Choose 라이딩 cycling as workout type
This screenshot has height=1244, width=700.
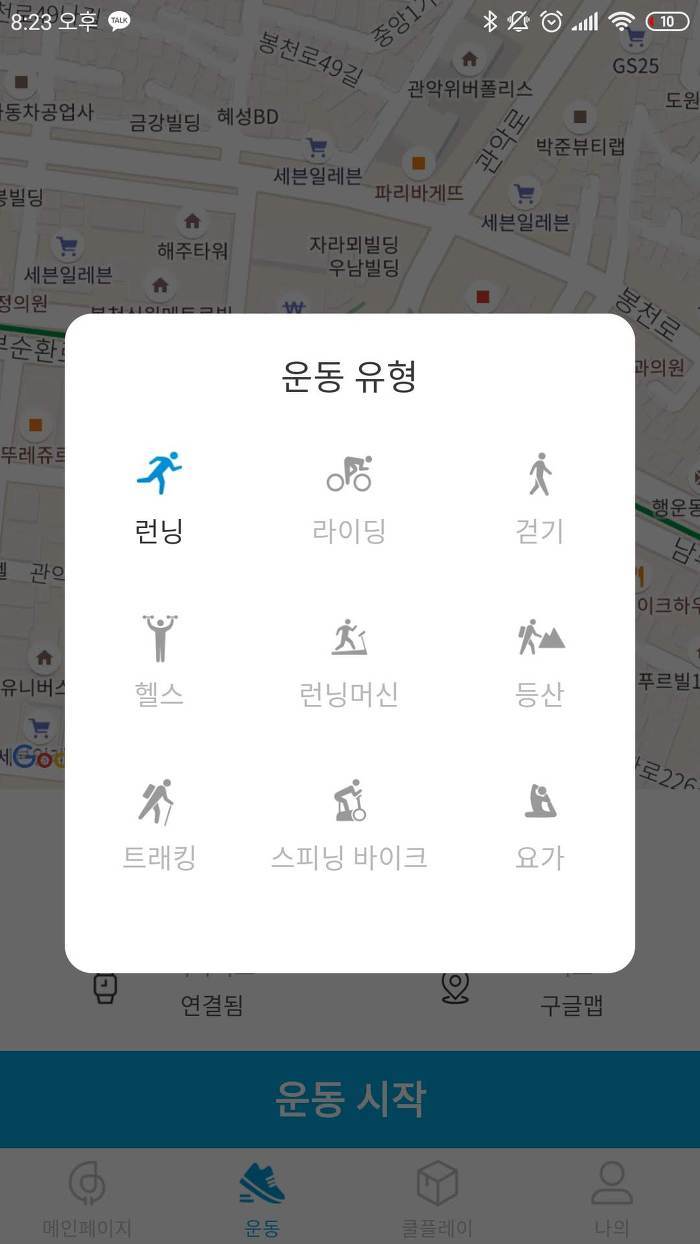(x=349, y=498)
